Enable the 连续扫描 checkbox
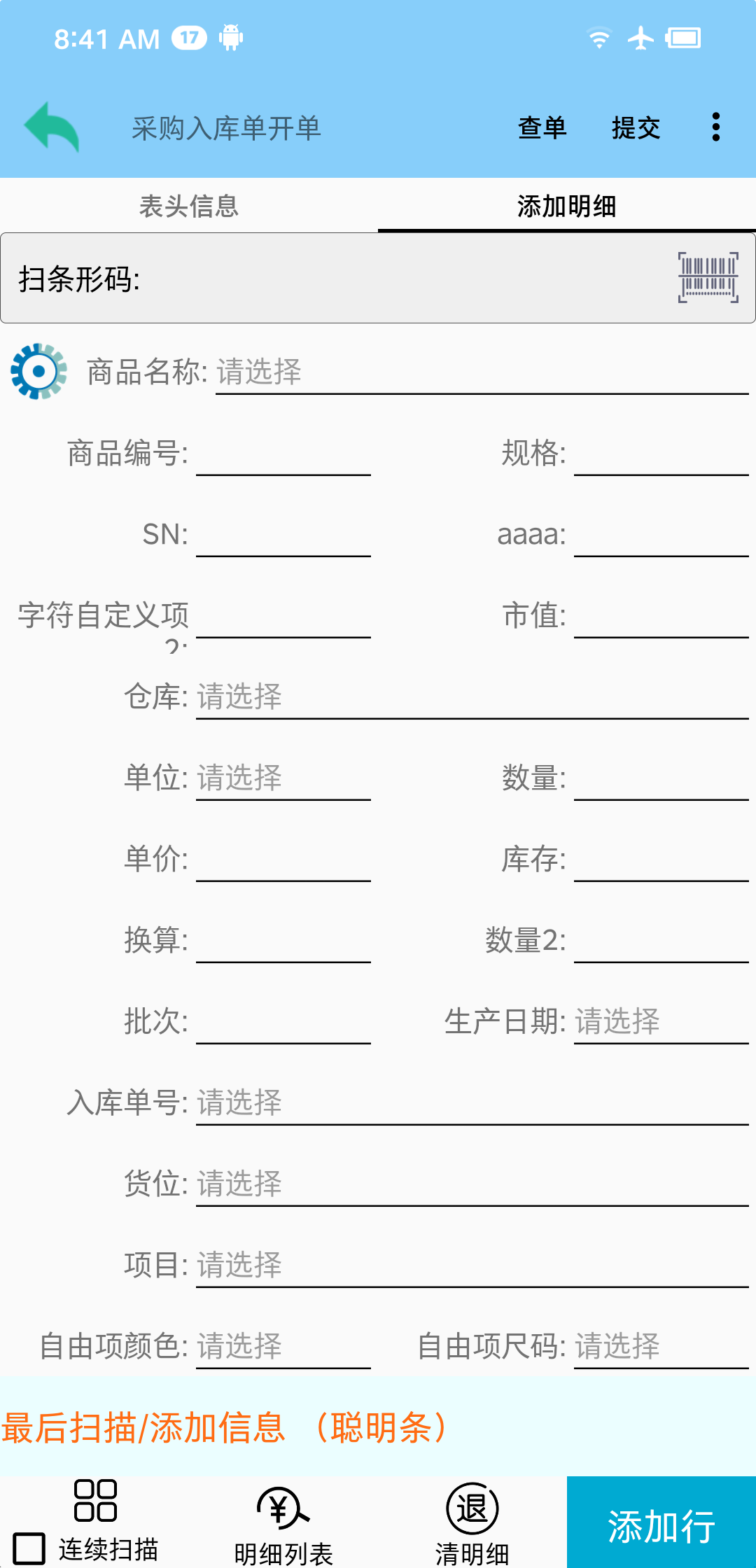756x1568 pixels. point(29,1548)
